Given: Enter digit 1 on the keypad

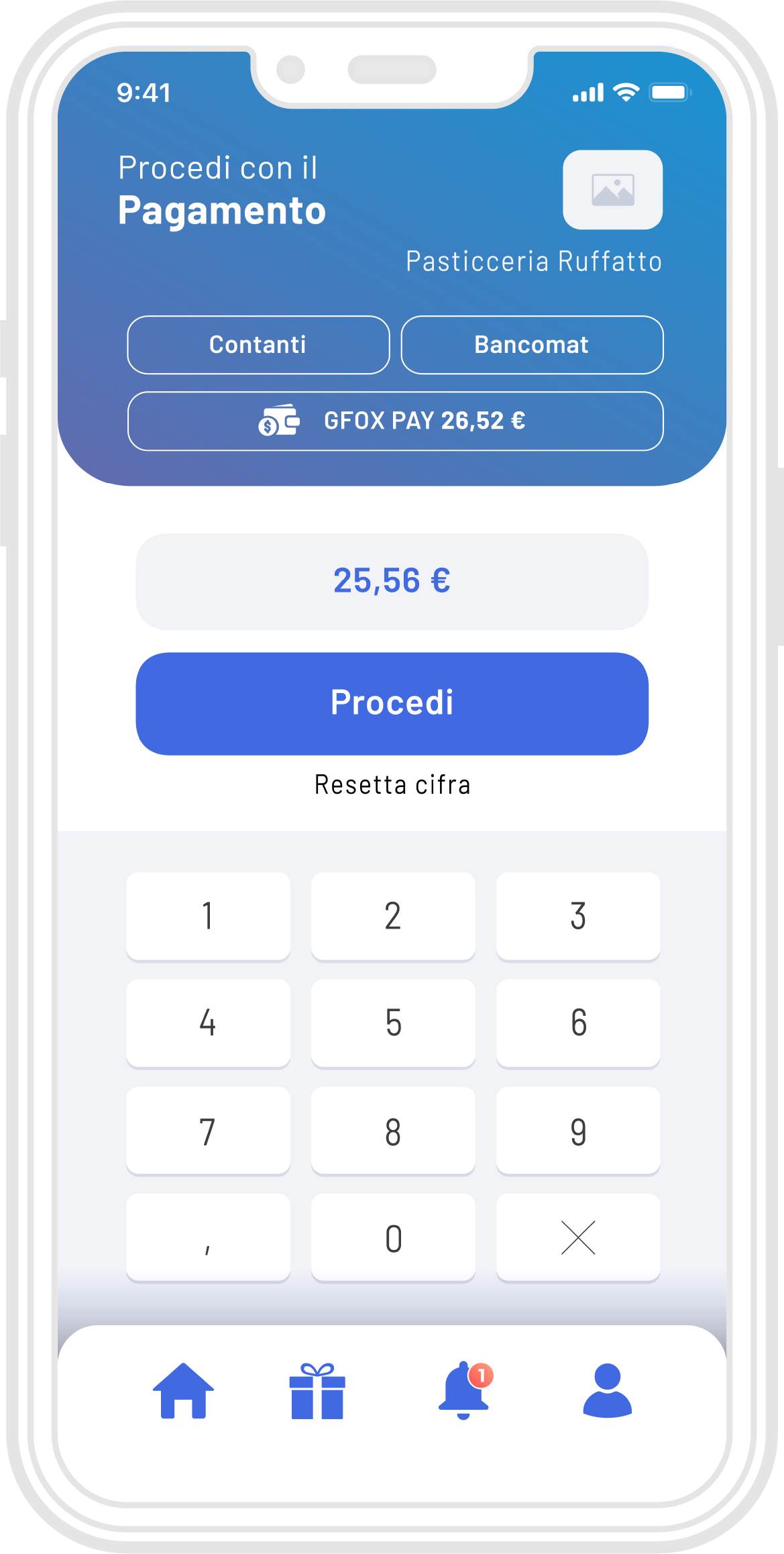Looking at the screenshot, I should coord(208,916).
